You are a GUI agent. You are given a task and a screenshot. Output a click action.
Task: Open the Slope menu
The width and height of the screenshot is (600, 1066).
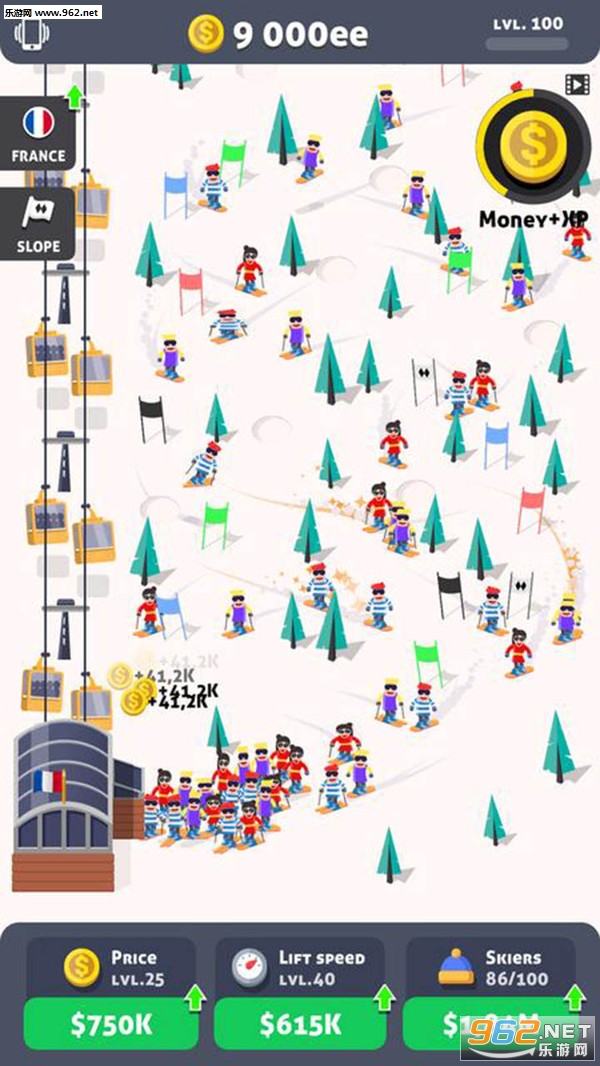point(38,224)
